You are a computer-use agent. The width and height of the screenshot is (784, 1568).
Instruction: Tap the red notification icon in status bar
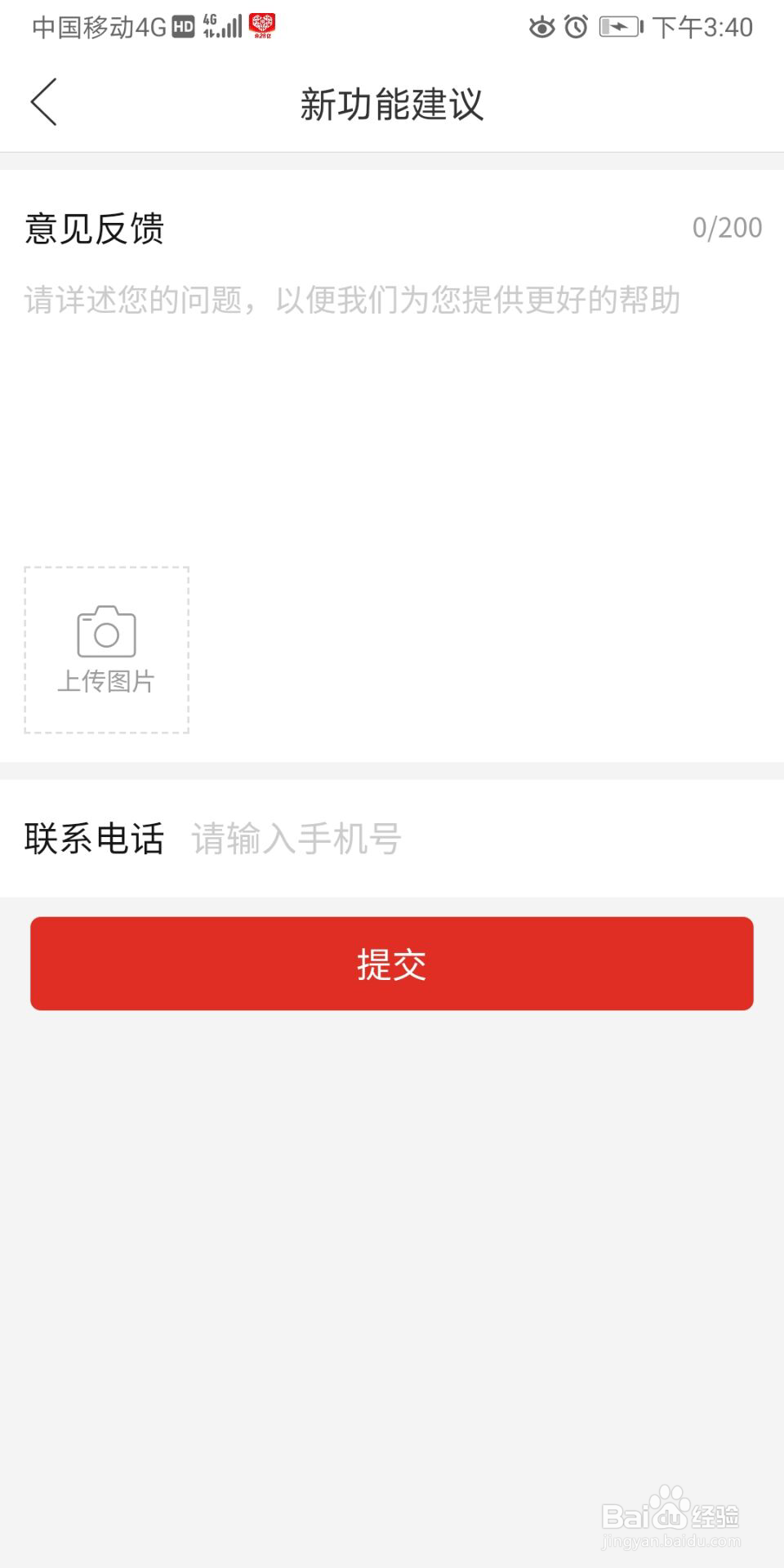tap(261, 24)
